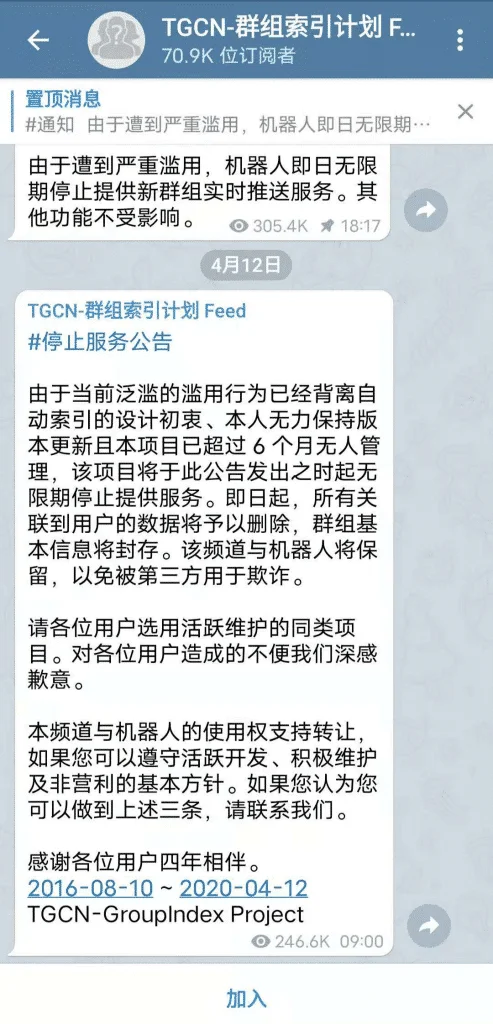Tap the 2020-04-12 date link
493x1024 pixels.
click(x=244, y=888)
